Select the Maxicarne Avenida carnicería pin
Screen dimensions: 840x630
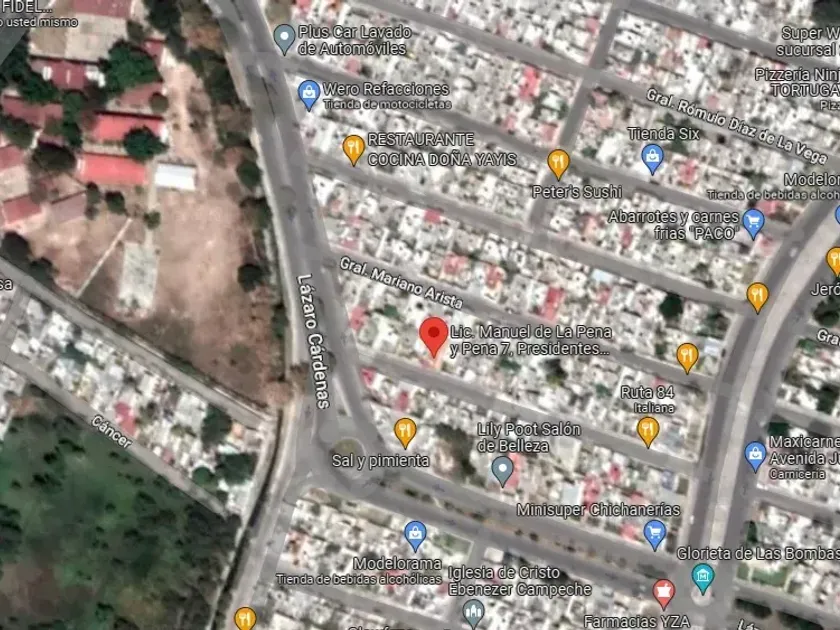click(755, 456)
